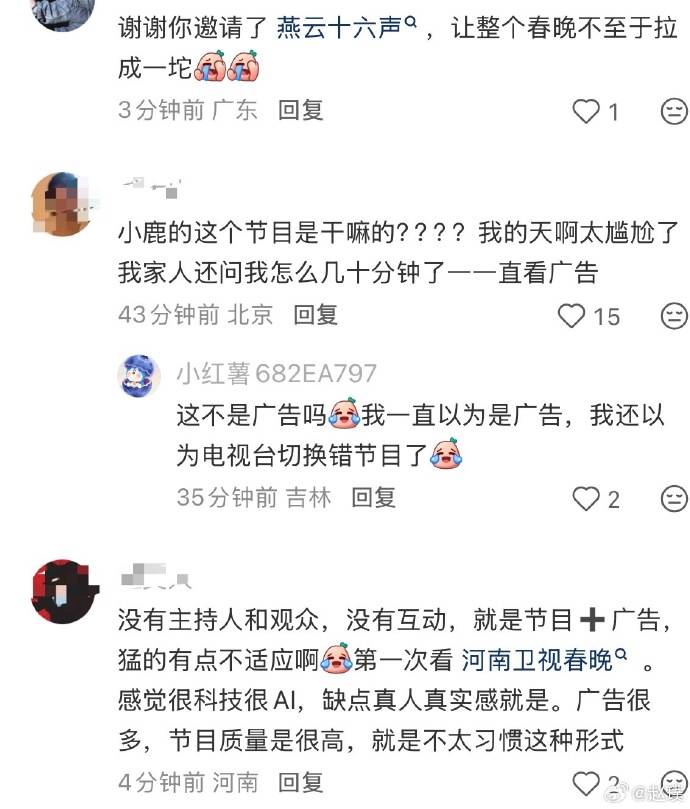Dislike the 43分钟前 北京 comment
The image size is (690, 809).
[x=675, y=316]
